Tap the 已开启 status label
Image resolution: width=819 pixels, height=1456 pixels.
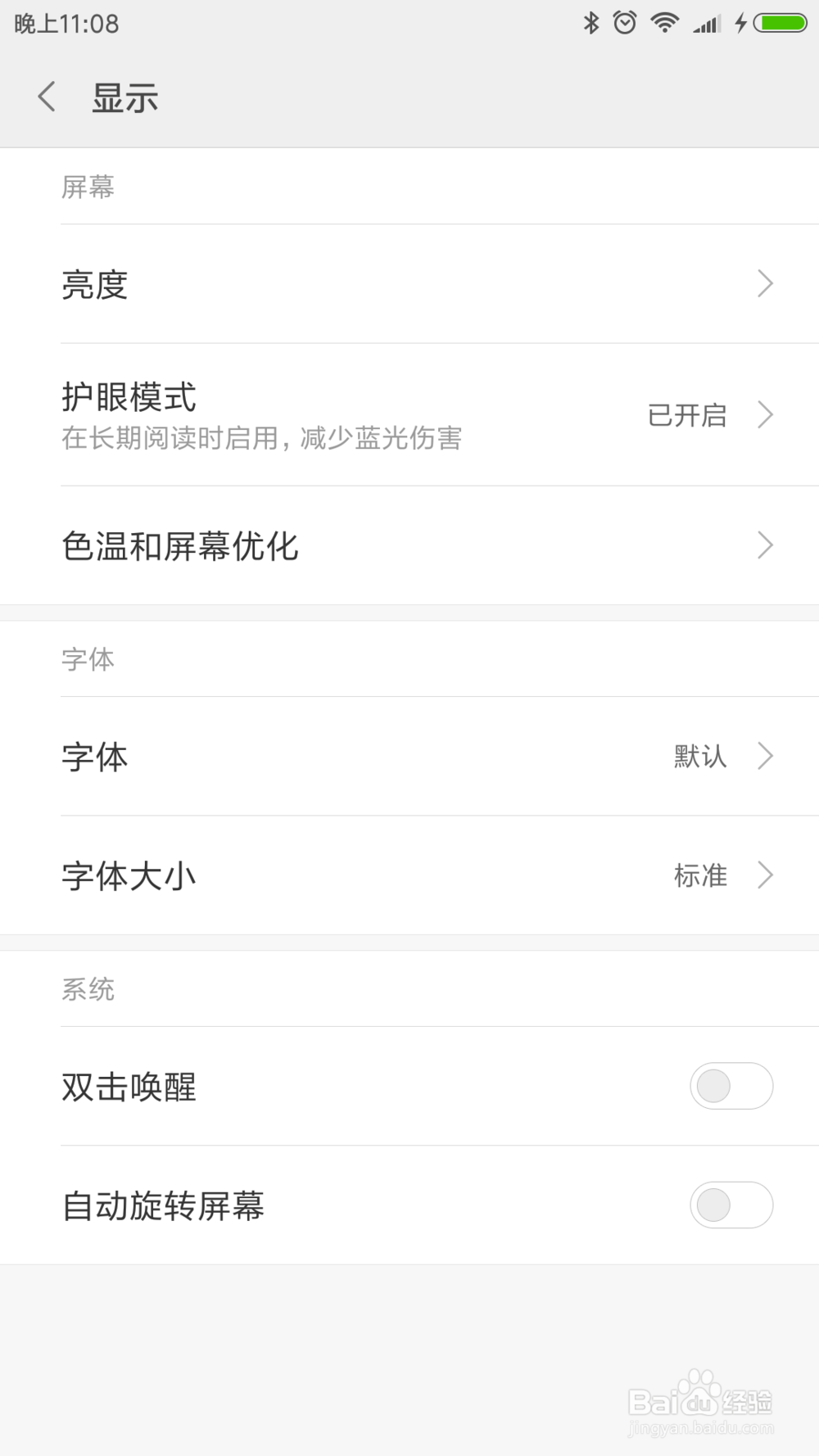click(x=686, y=415)
